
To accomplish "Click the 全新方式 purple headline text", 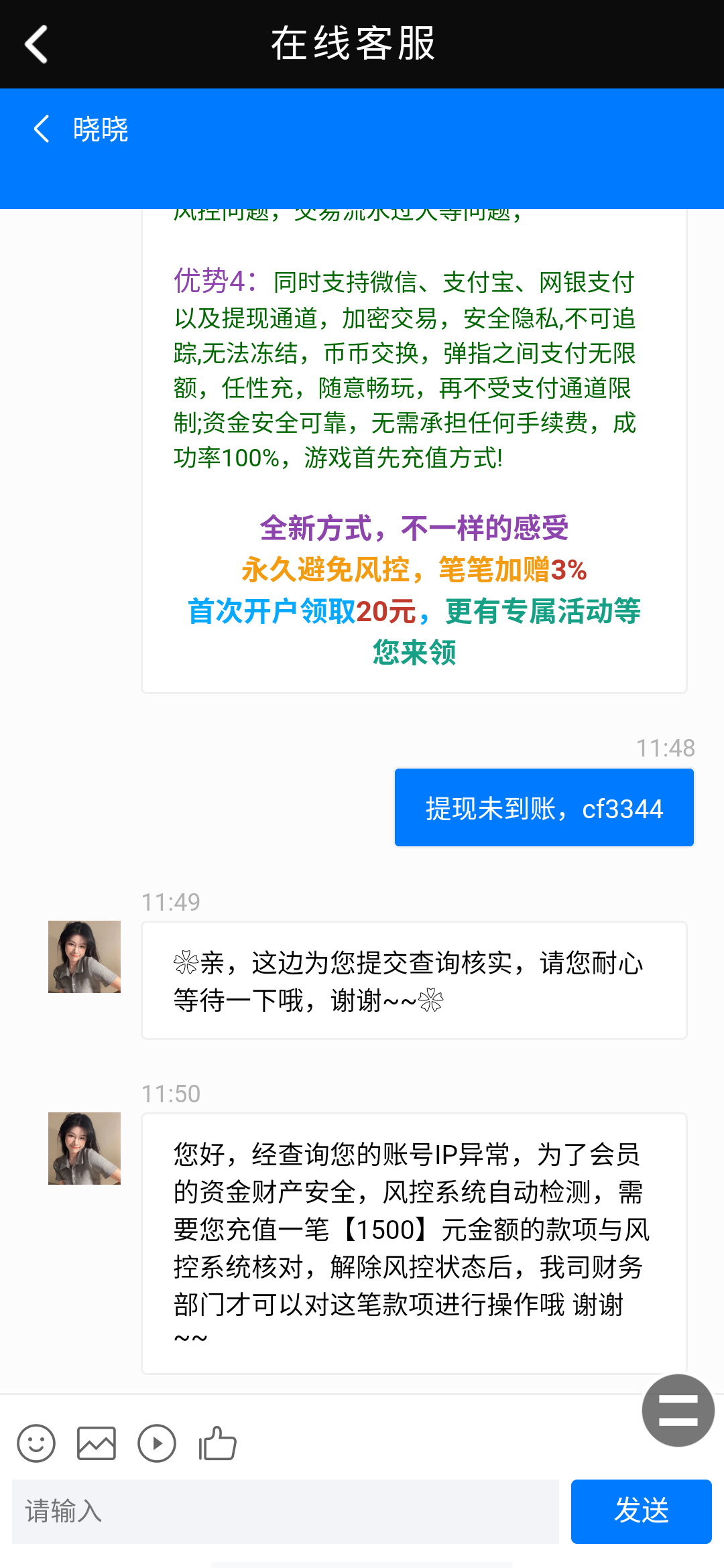I will point(414,529).
